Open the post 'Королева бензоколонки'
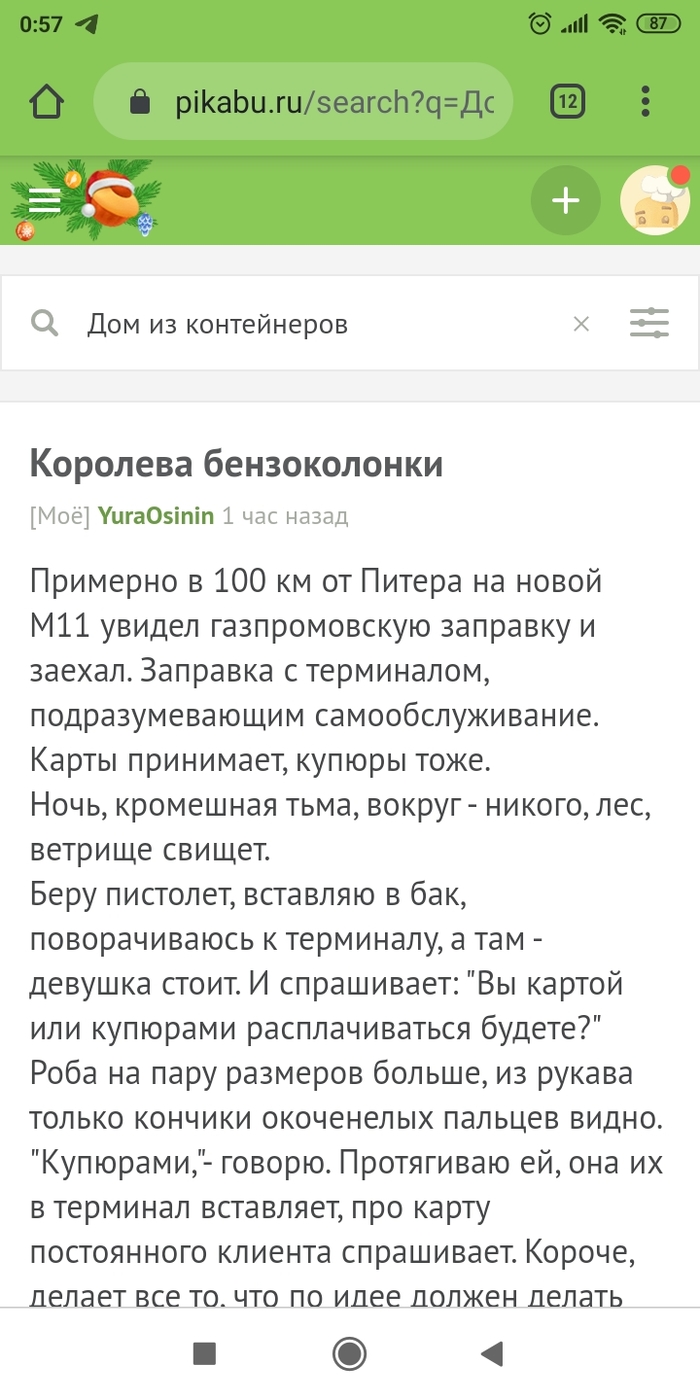700x1400 pixels. click(236, 464)
